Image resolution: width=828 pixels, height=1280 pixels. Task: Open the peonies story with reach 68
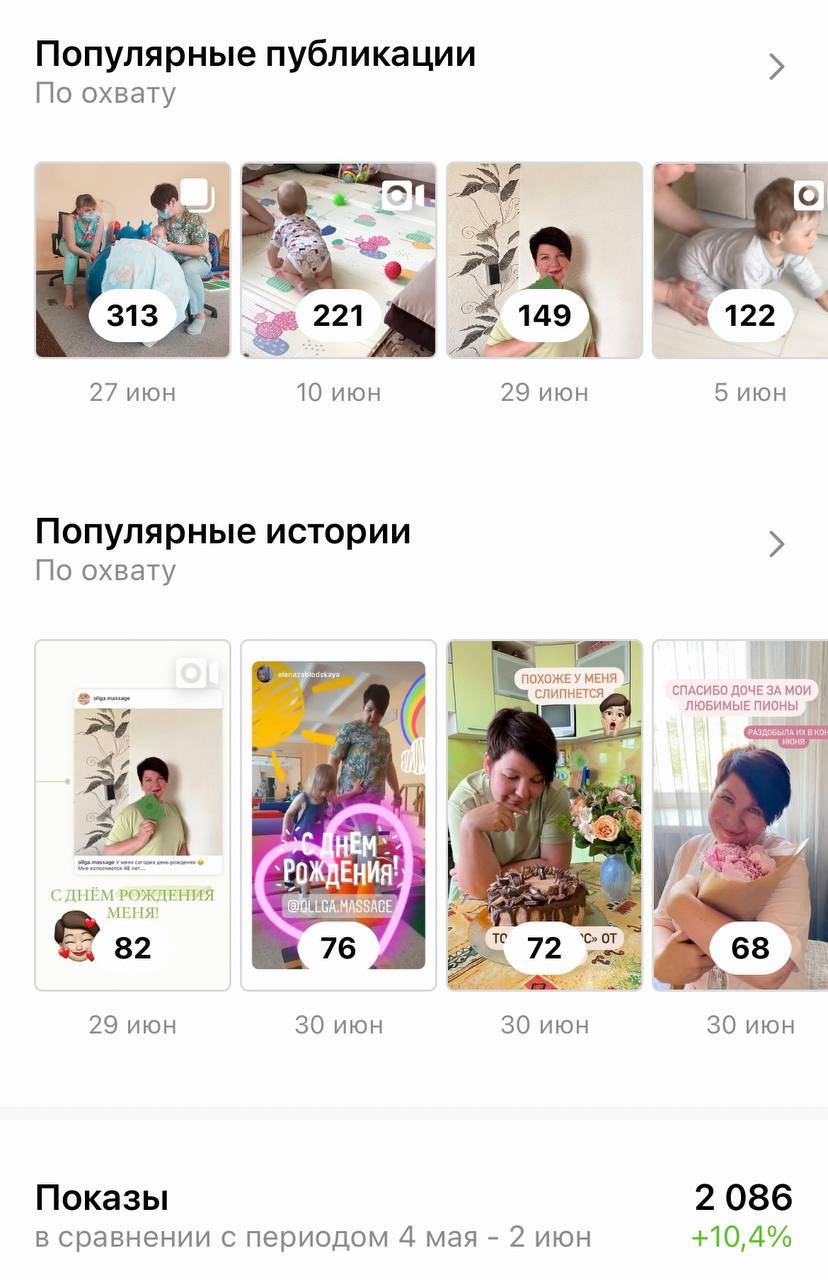[x=740, y=815]
